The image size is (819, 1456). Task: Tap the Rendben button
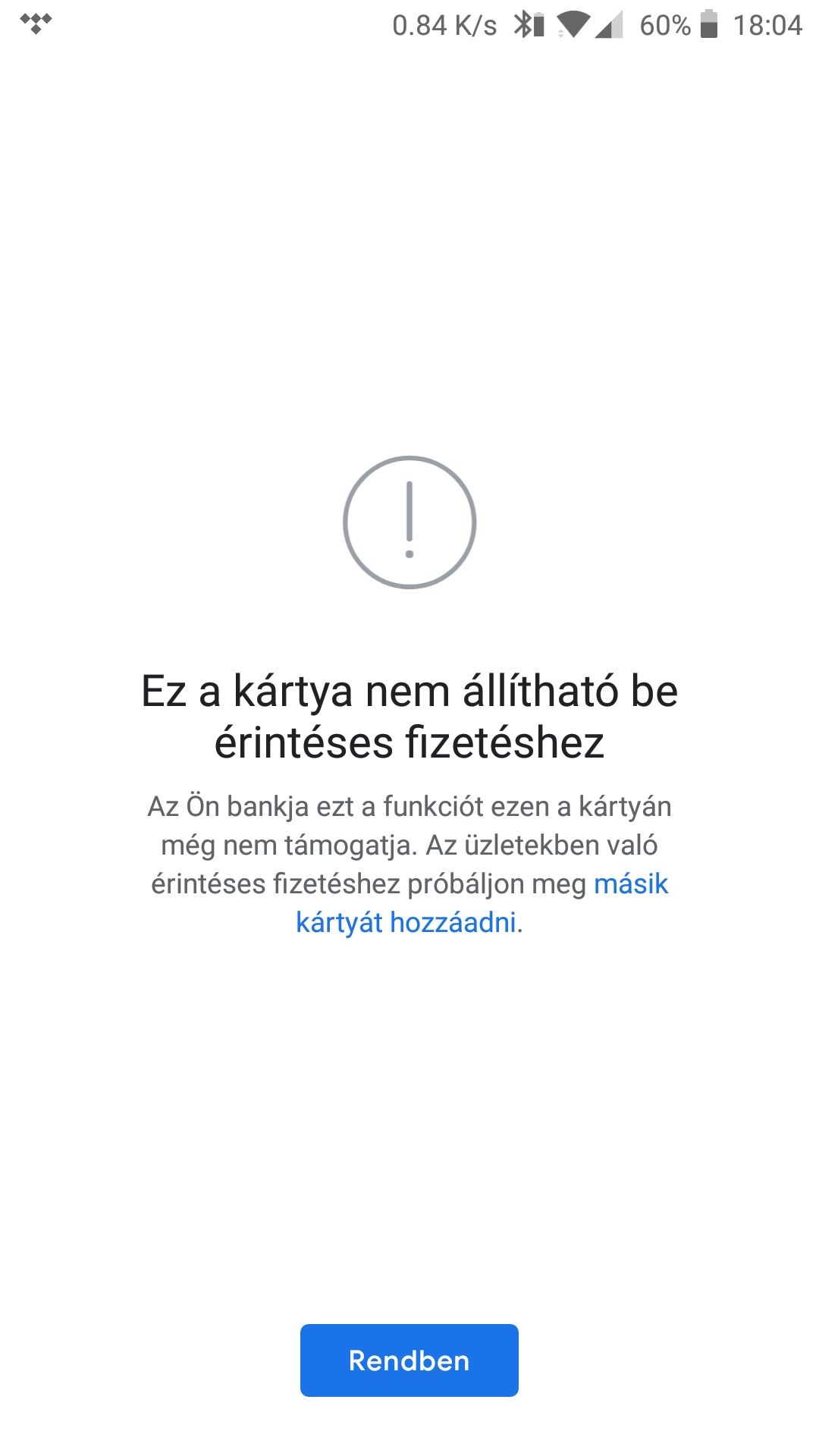[409, 1360]
